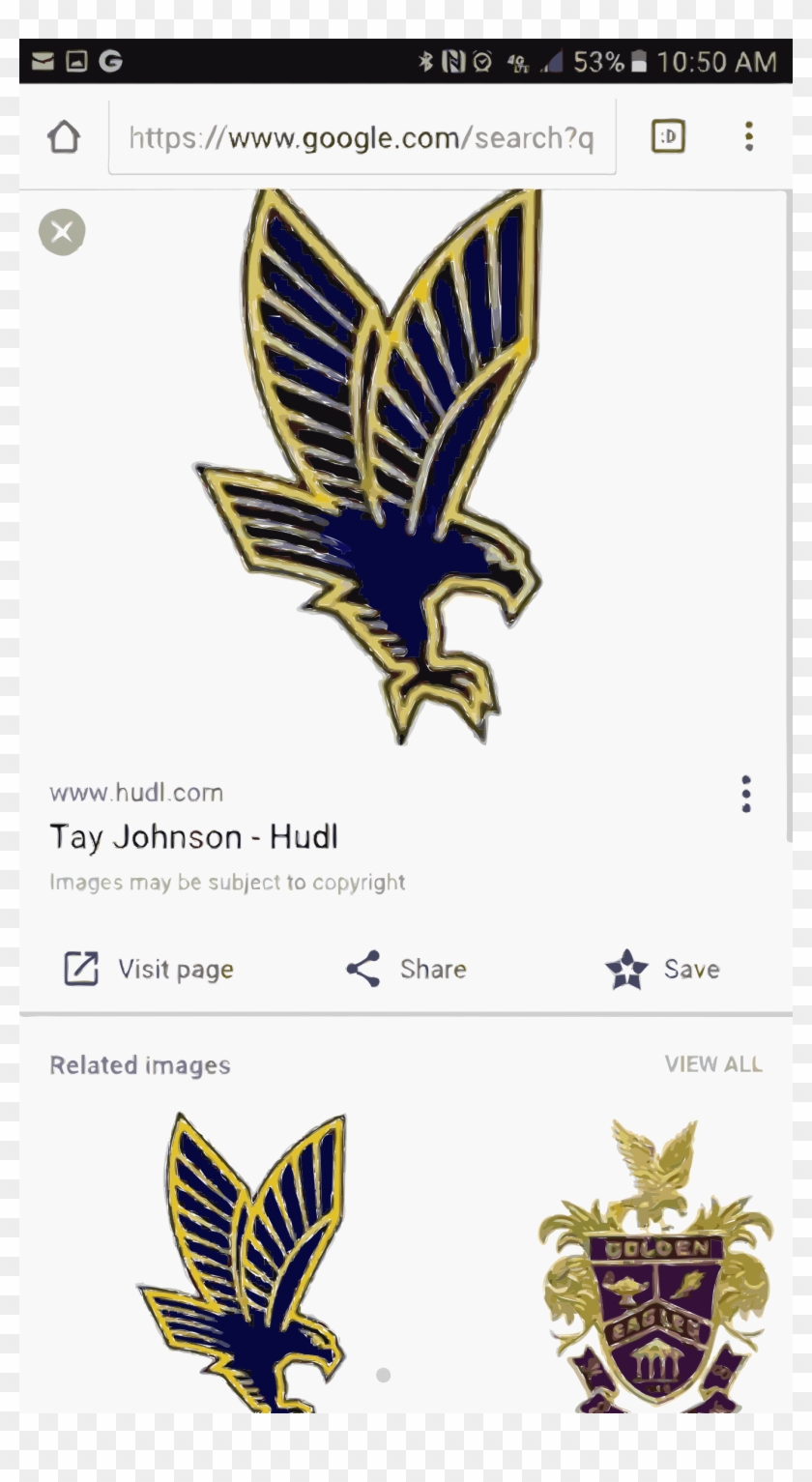Image resolution: width=812 pixels, height=1482 pixels.
Task: Open the three-dot menu beside www.hudl.com
Action: coord(745,793)
